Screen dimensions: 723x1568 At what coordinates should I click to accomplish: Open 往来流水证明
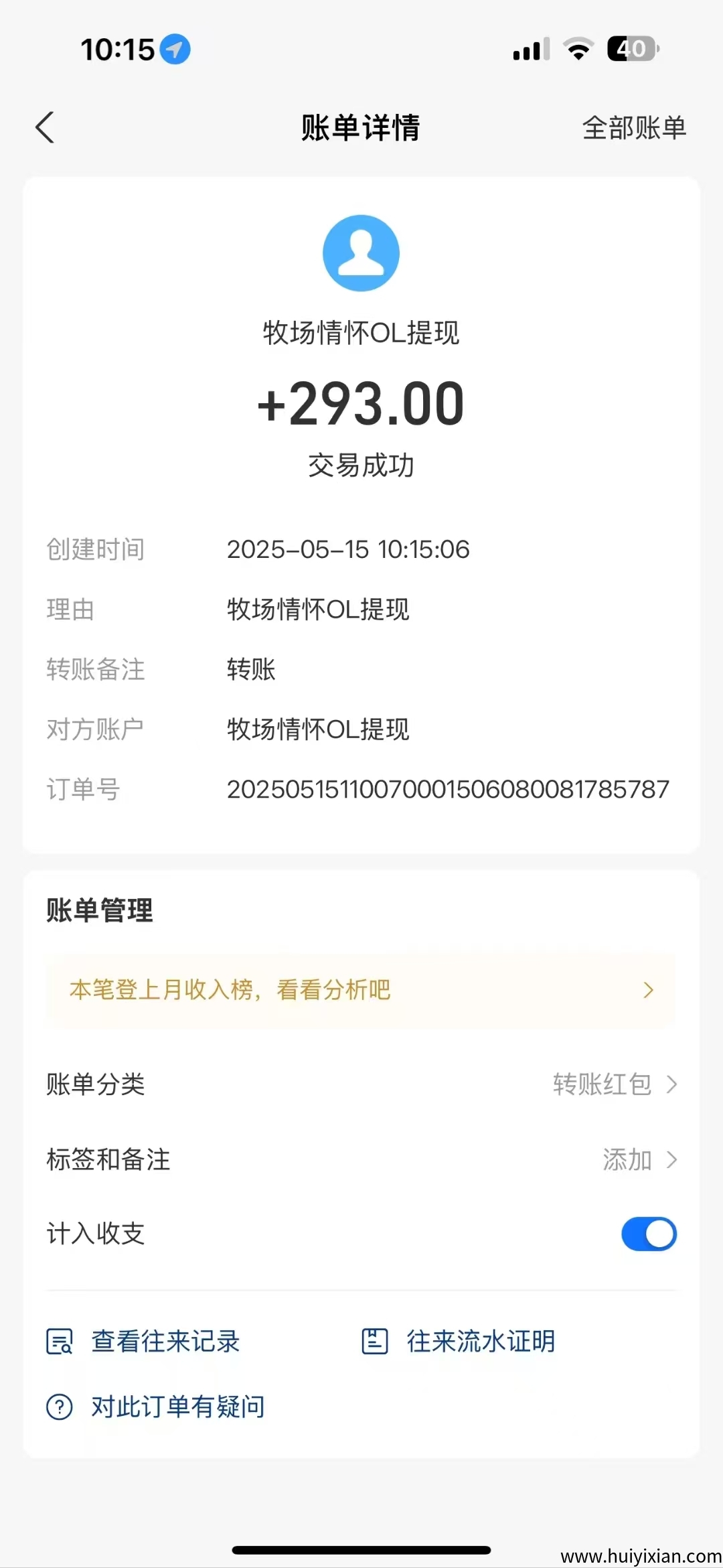coord(459,1342)
